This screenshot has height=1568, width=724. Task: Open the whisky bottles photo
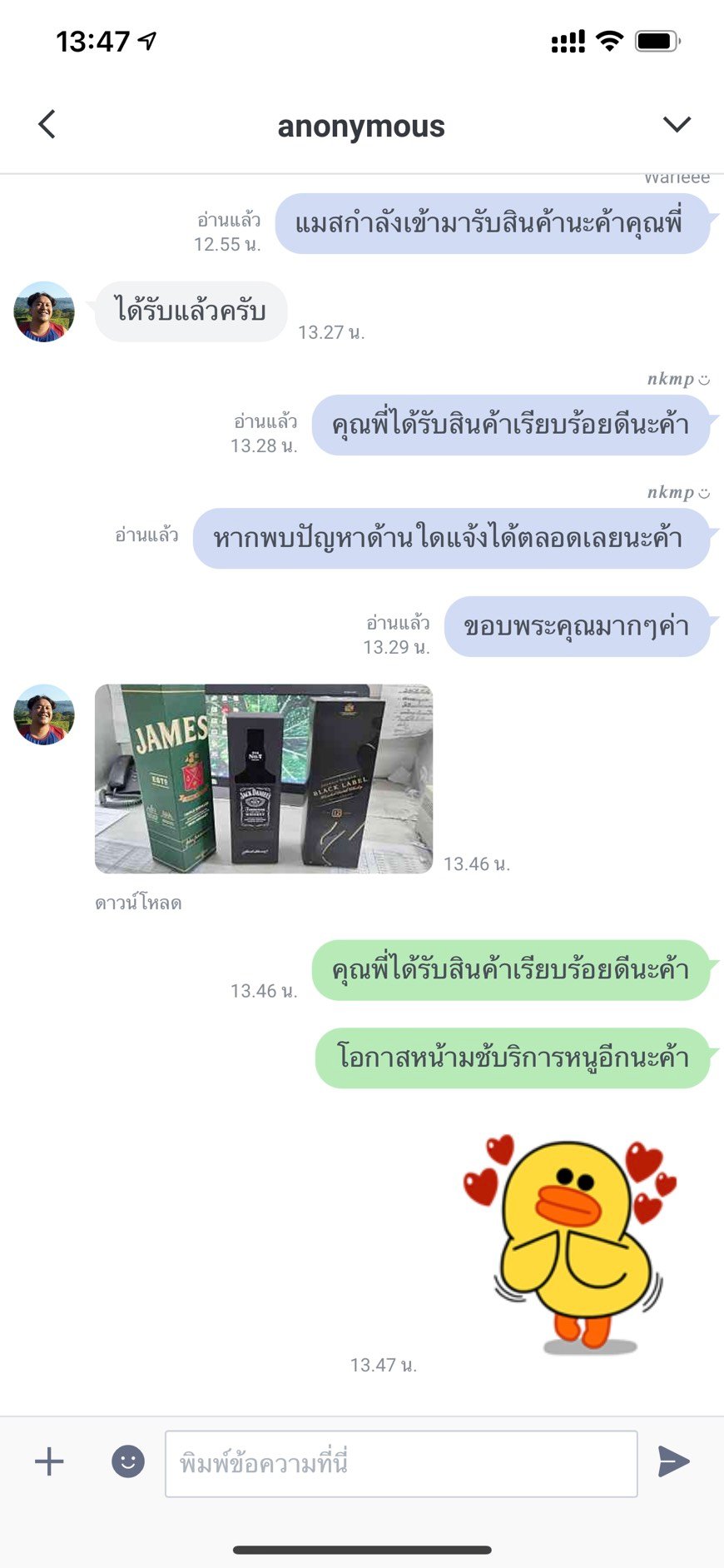click(x=264, y=779)
